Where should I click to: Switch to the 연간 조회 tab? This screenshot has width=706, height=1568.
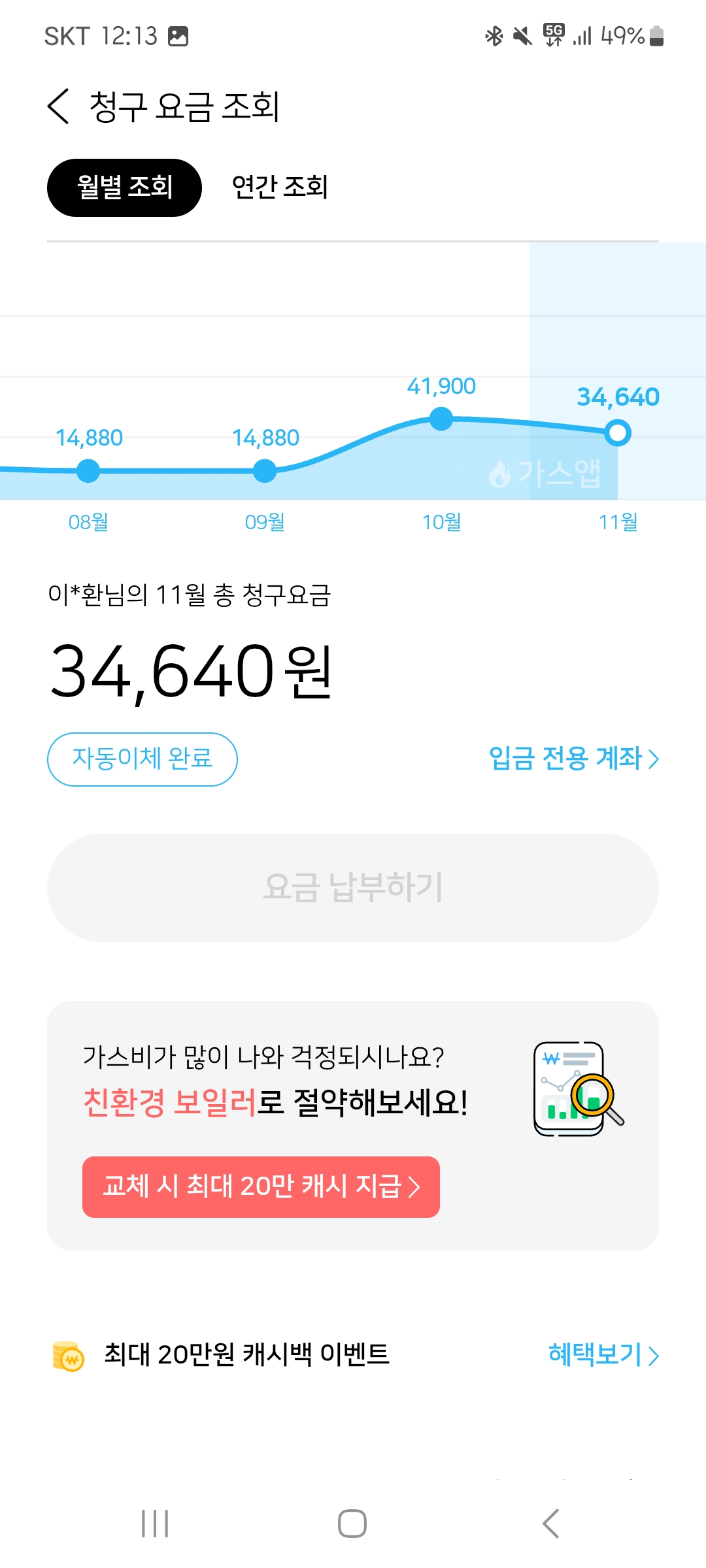(280, 188)
